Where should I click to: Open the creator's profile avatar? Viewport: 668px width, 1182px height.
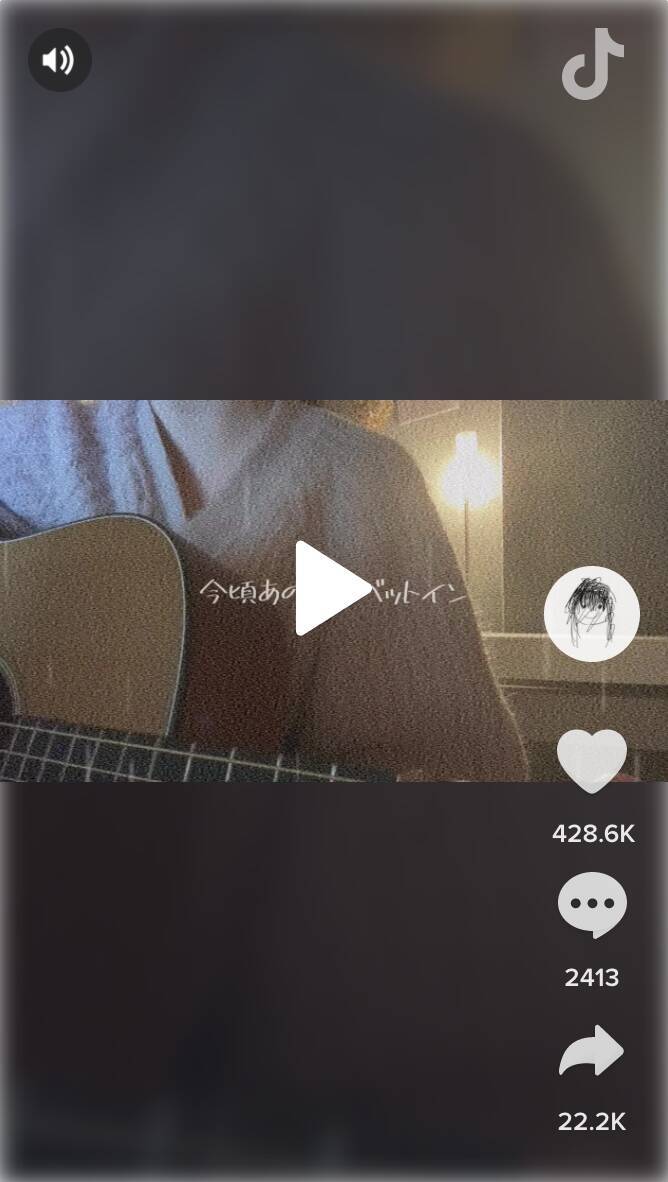(x=591, y=613)
